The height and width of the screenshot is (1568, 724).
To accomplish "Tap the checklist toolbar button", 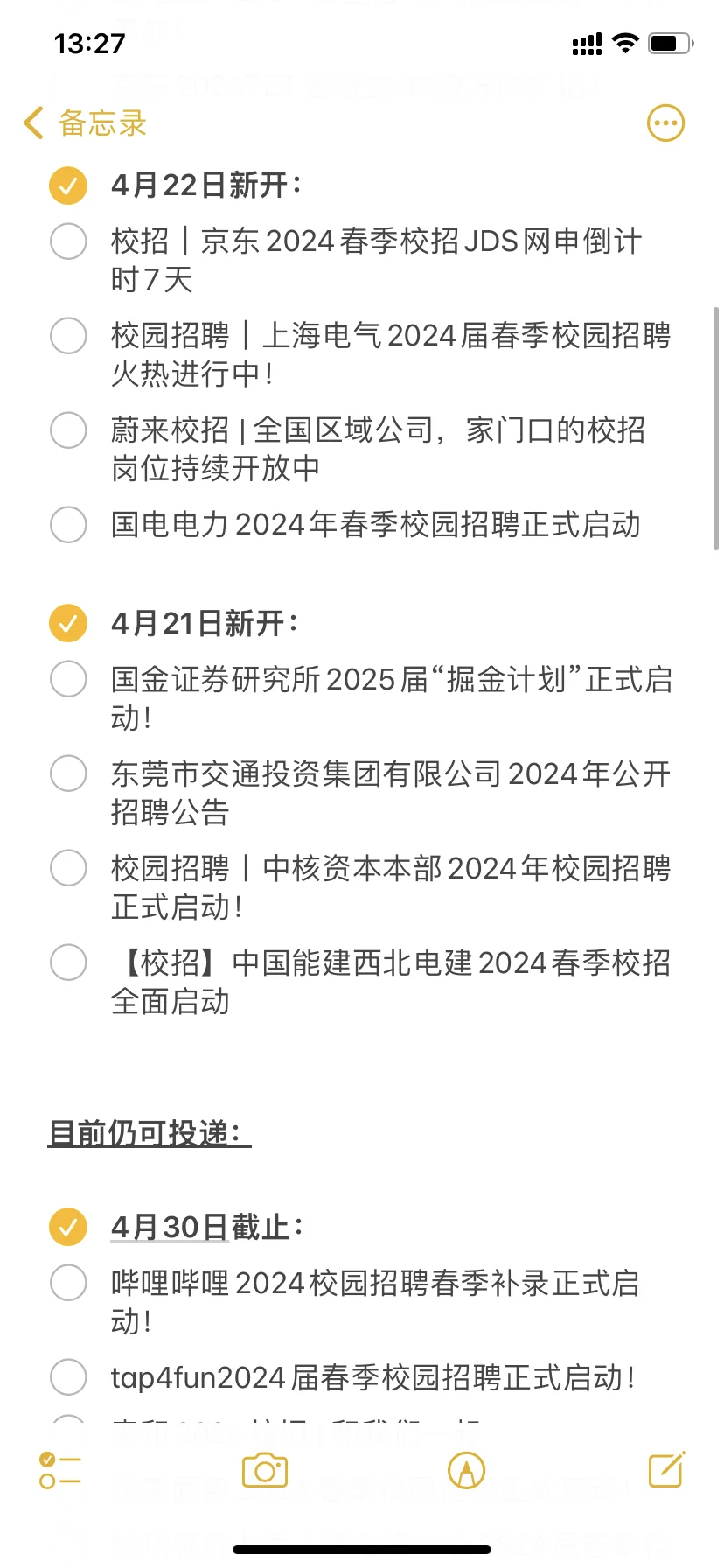I will tap(60, 1470).
